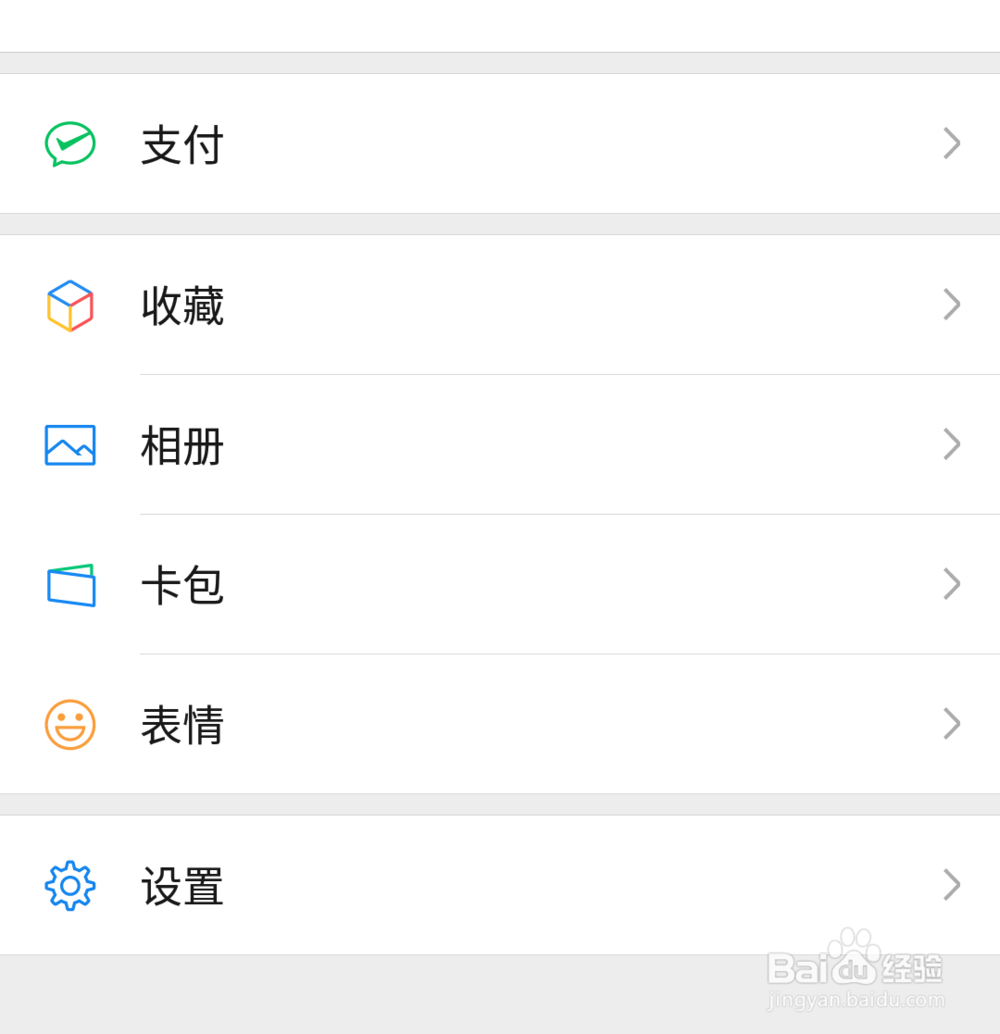Screen dimensions: 1000x1034
Task: Expand the Pay row chevron
Action: pyautogui.click(x=950, y=144)
